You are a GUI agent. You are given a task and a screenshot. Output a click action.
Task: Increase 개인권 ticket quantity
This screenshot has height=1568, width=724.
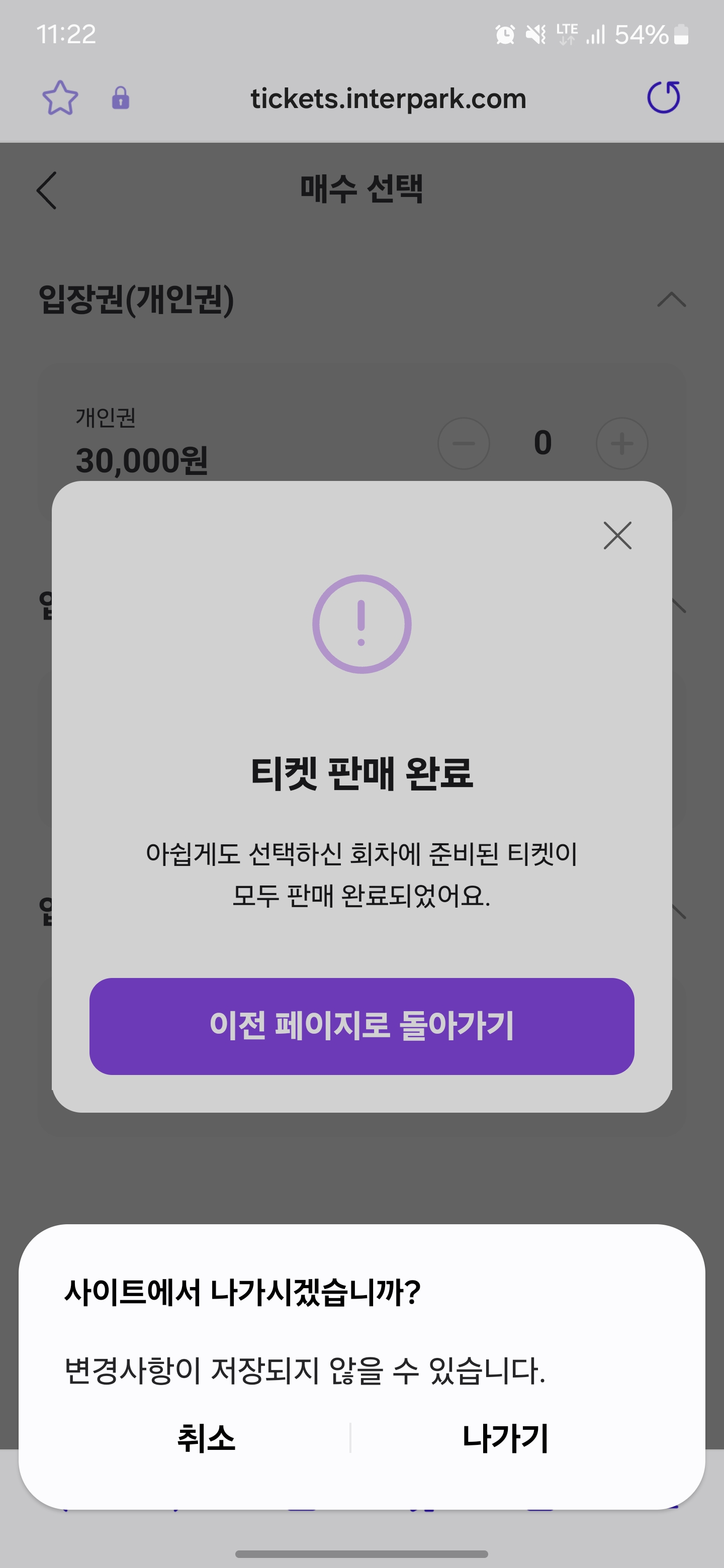(x=621, y=443)
